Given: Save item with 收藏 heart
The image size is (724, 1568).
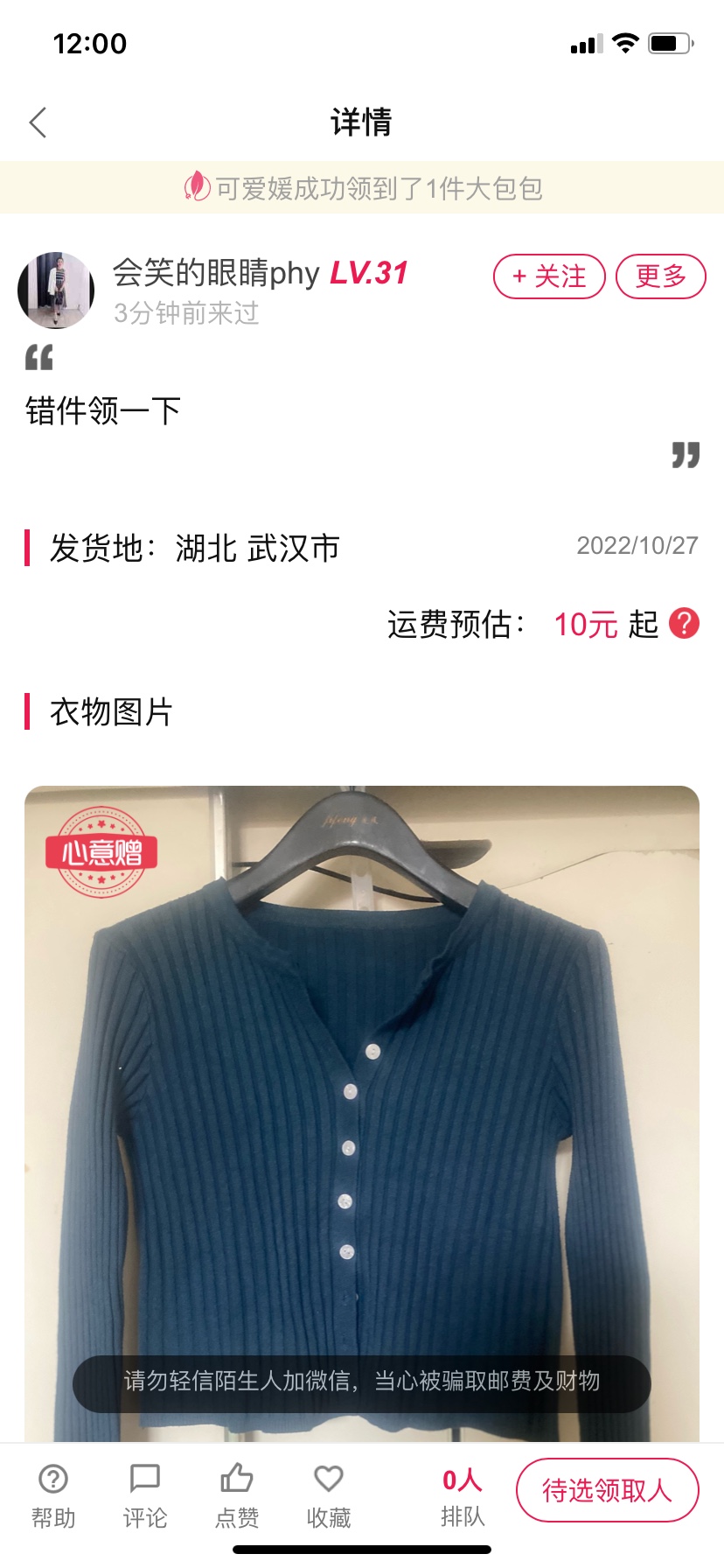Looking at the screenshot, I should (328, 1495).
